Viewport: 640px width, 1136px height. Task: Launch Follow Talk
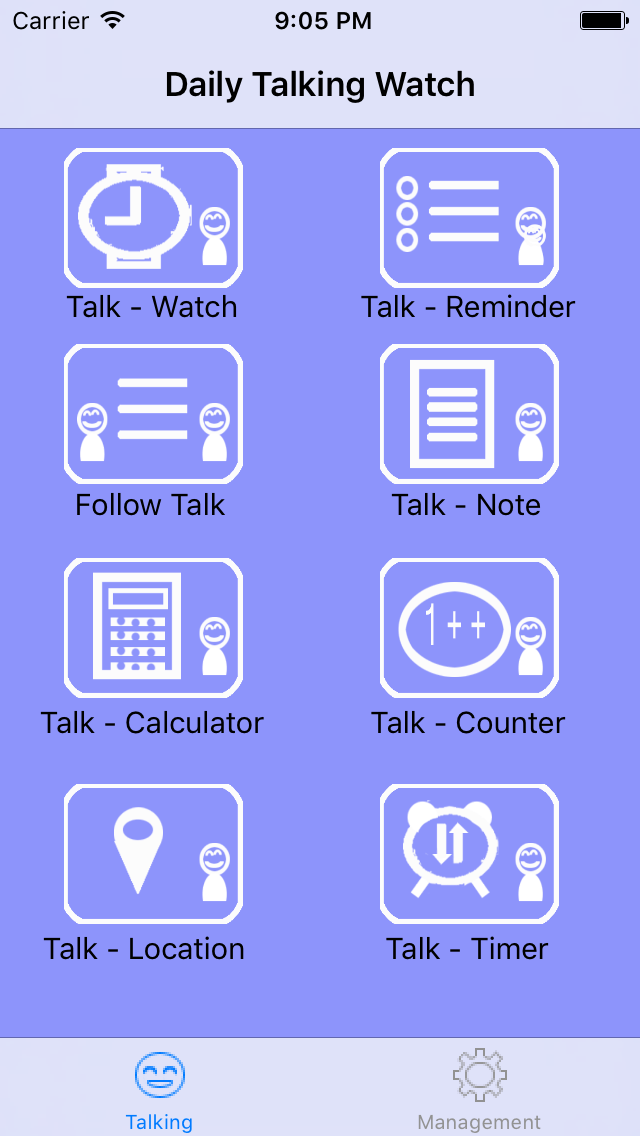(x=153, y=414)
